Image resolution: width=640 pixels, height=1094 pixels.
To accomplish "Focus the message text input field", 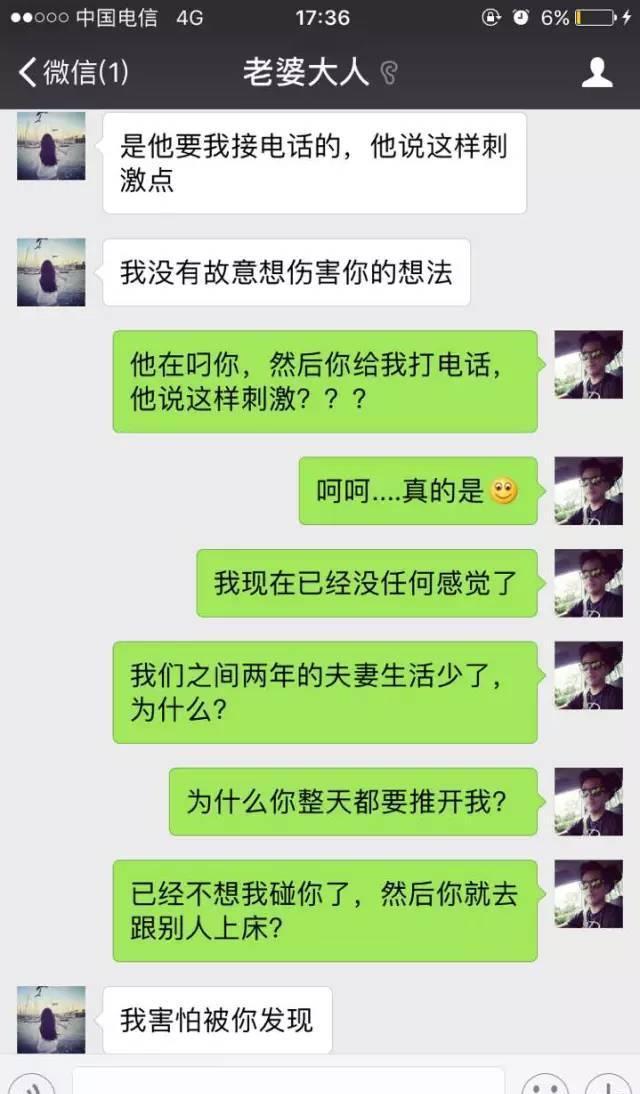I will (x=288, y=1081).
